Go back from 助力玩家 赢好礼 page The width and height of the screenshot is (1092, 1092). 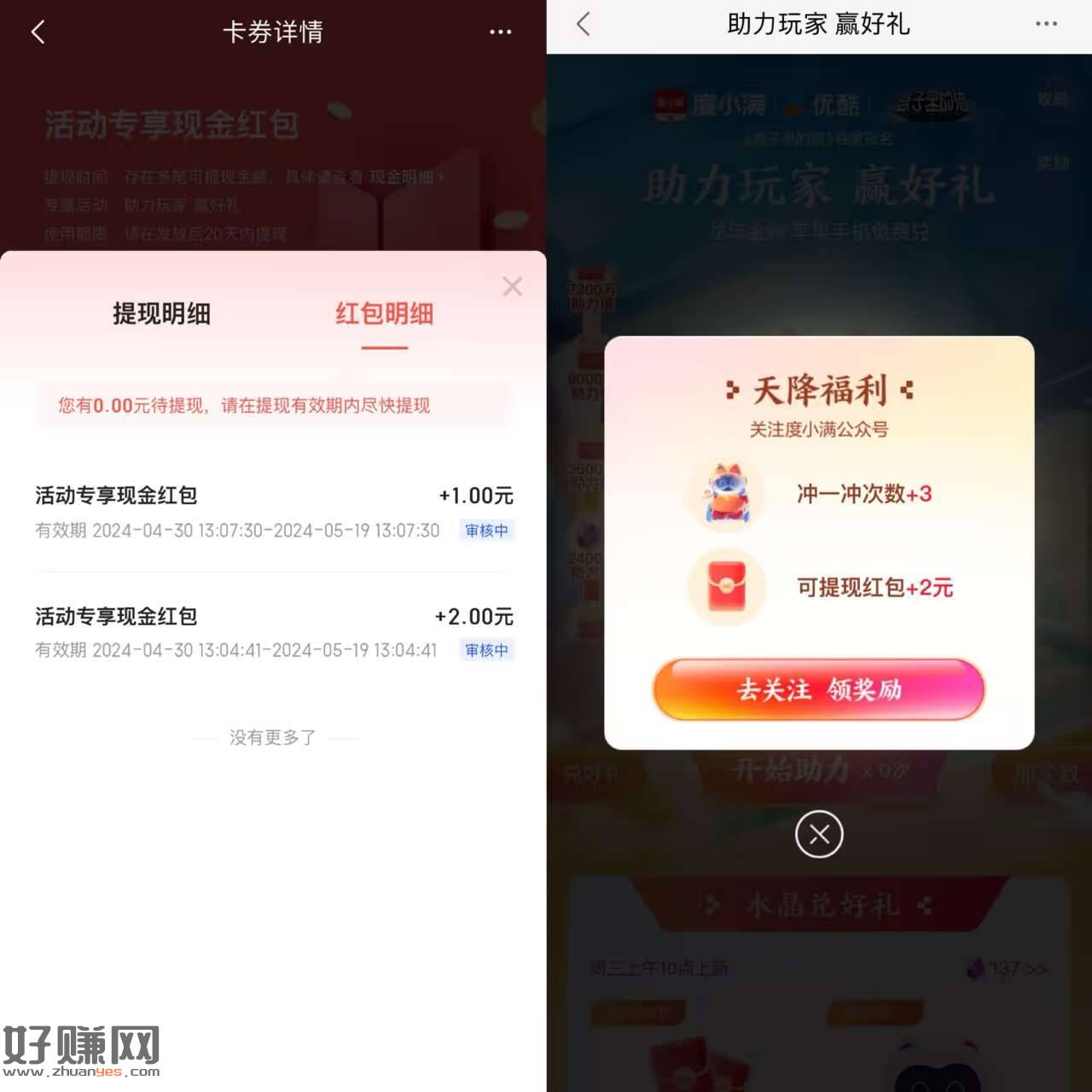pyautogui.click(x=584, y=24)
